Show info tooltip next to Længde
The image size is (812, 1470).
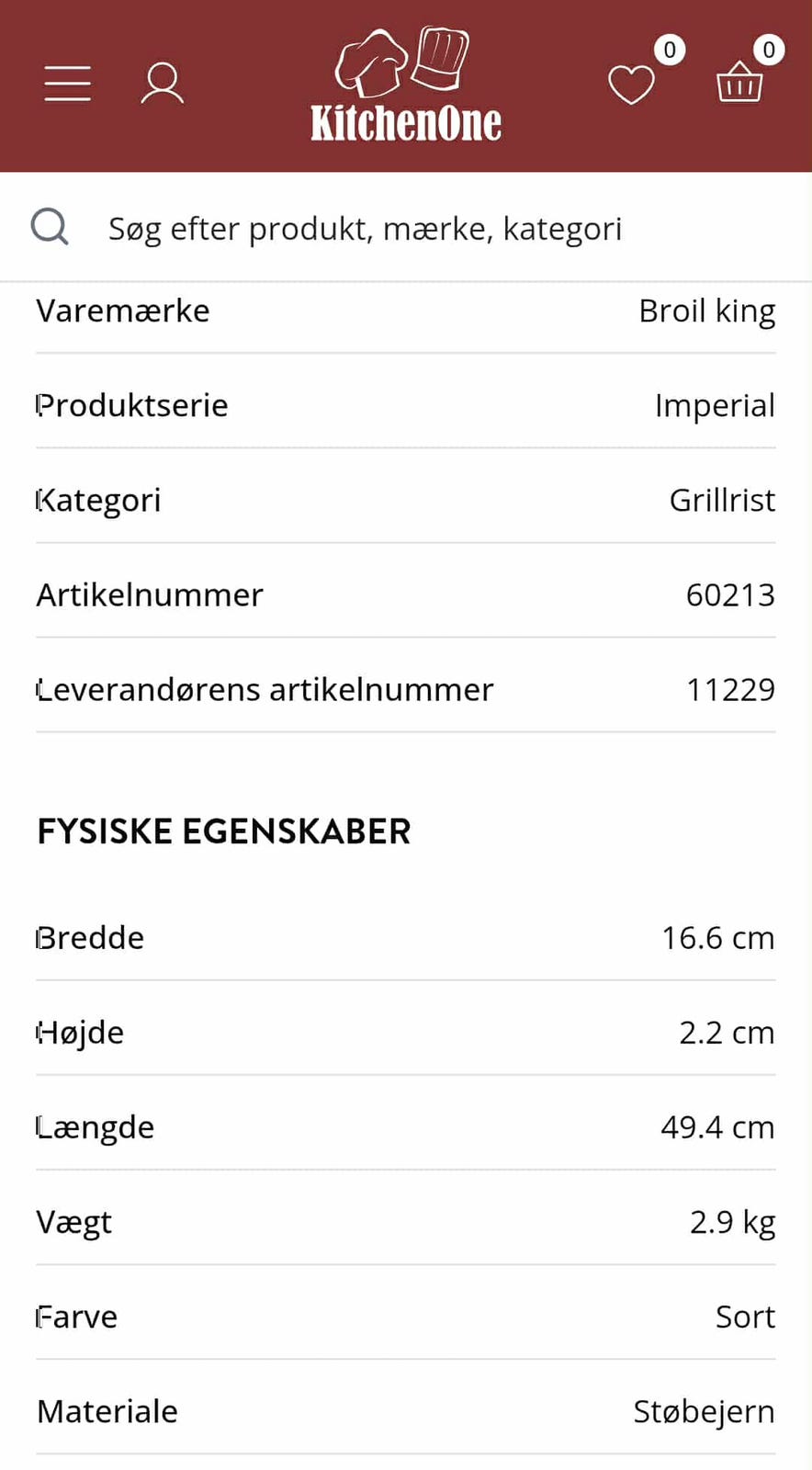[39, 1126]
